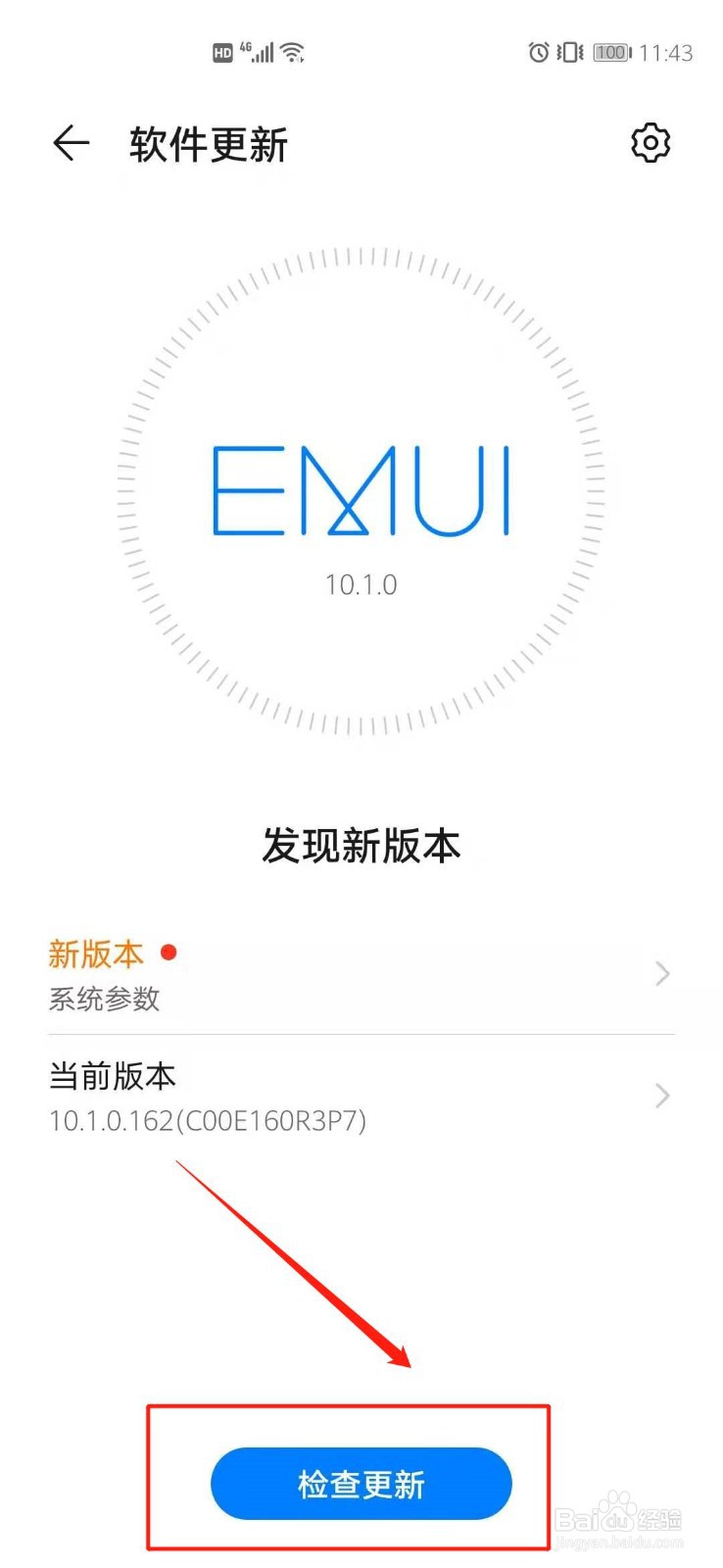Screen dimensions: 723x1568
Task: Tap the version text 10.1.0.162(C00E160R3P7)
Action: point(207,1121)
